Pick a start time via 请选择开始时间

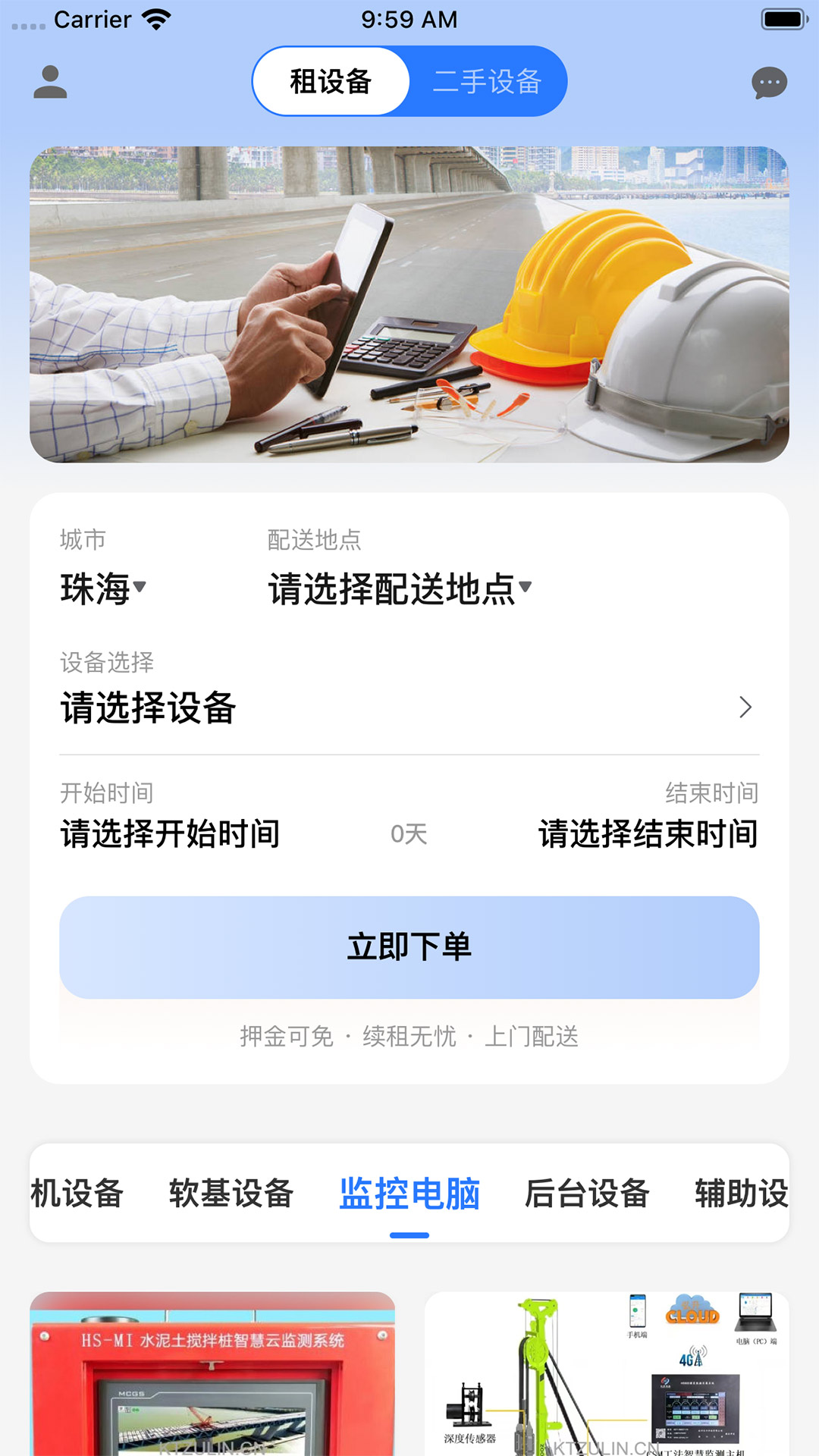click(x=171, y=833)
